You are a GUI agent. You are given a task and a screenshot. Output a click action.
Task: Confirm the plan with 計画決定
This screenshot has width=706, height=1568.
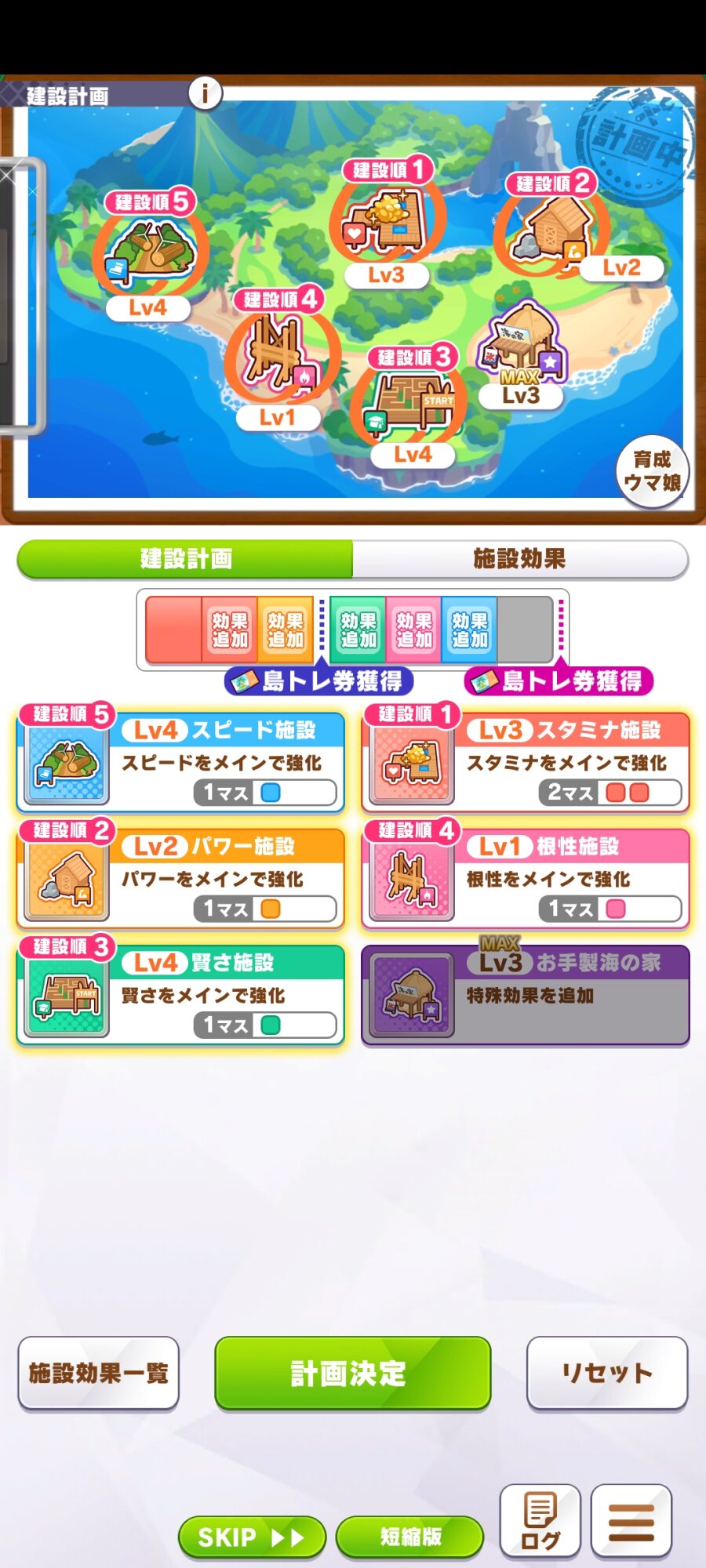[x=352, y=1373]
